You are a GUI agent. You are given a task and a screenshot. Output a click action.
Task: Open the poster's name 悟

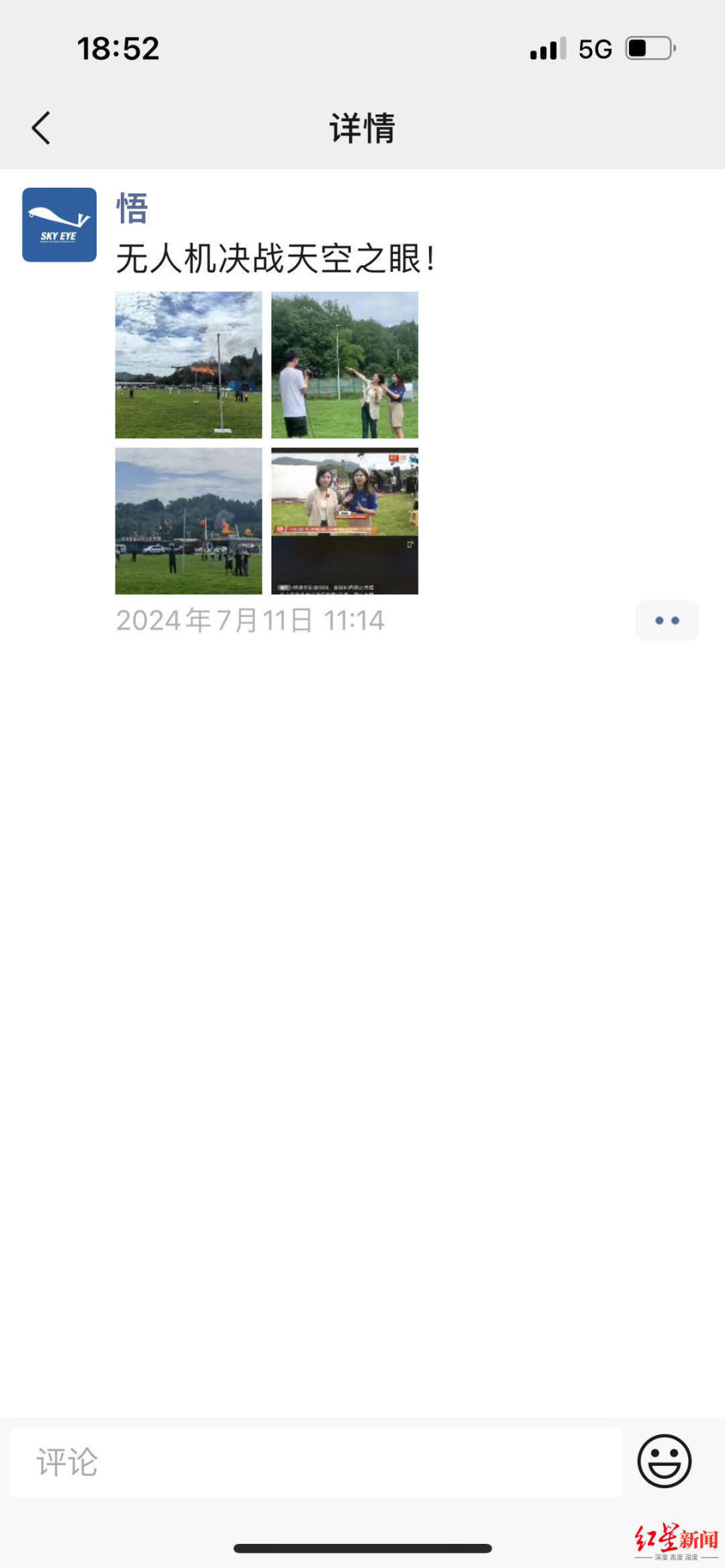132,208
